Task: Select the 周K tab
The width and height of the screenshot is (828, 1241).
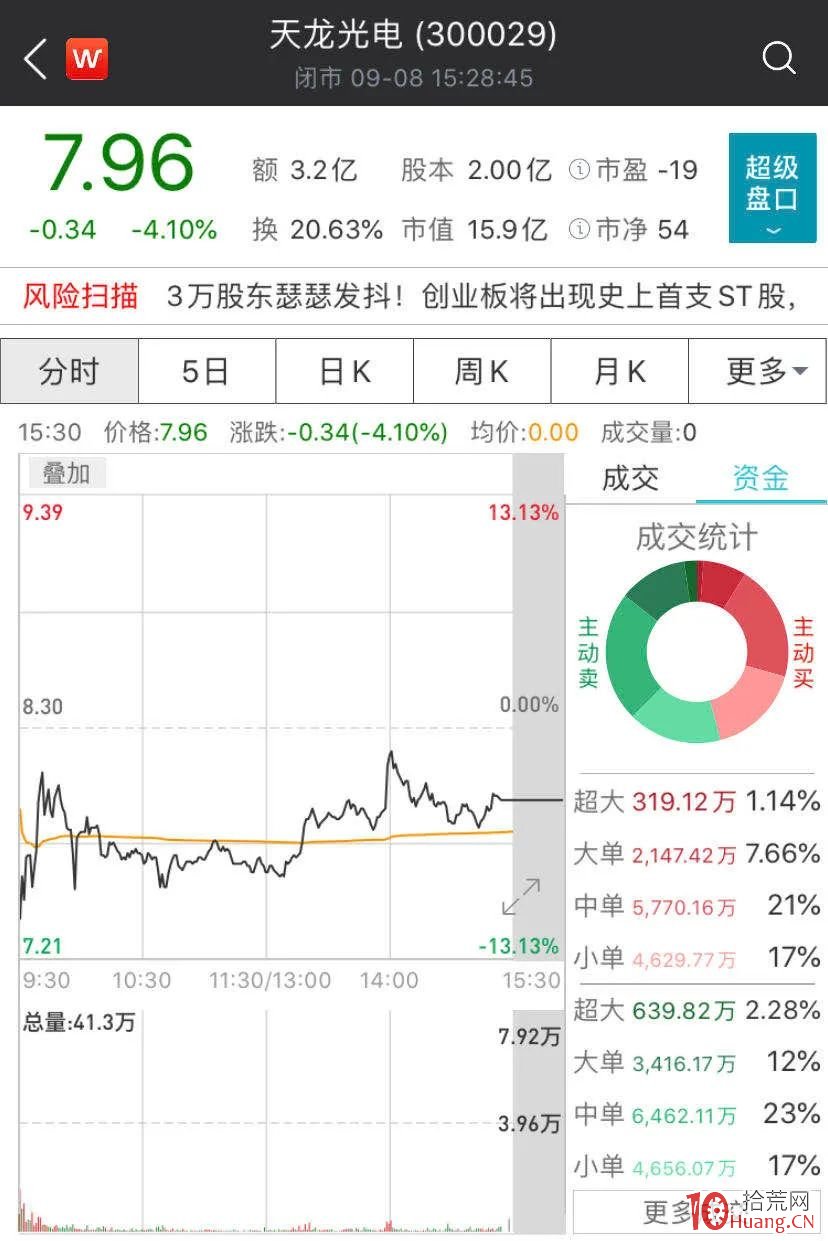Action: tap(482, 370)
